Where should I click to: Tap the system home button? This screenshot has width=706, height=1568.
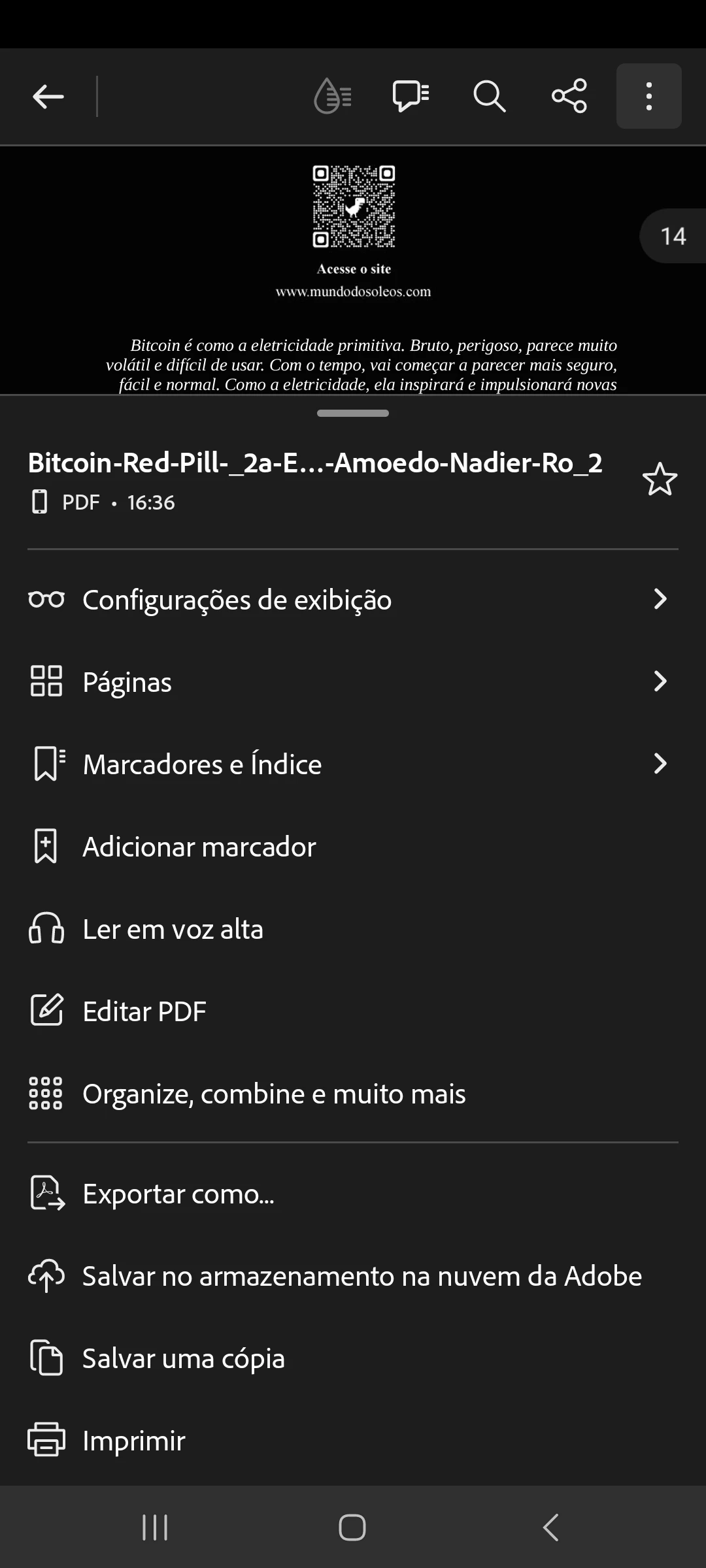pos(352,1527)
